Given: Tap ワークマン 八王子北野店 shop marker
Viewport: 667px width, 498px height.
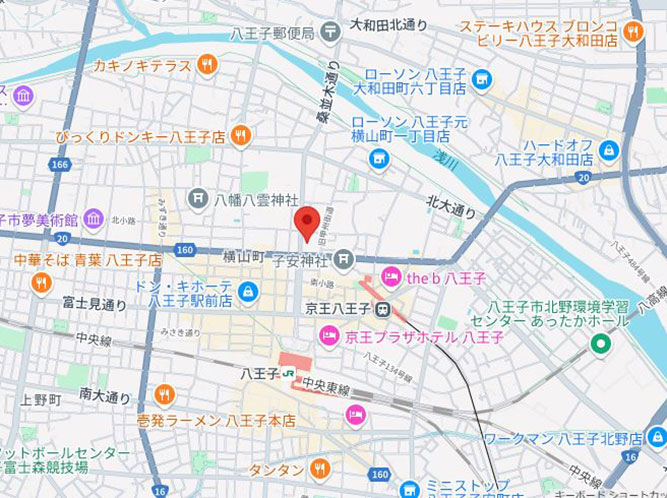Looking at the screenshot, I should point(655,437).
